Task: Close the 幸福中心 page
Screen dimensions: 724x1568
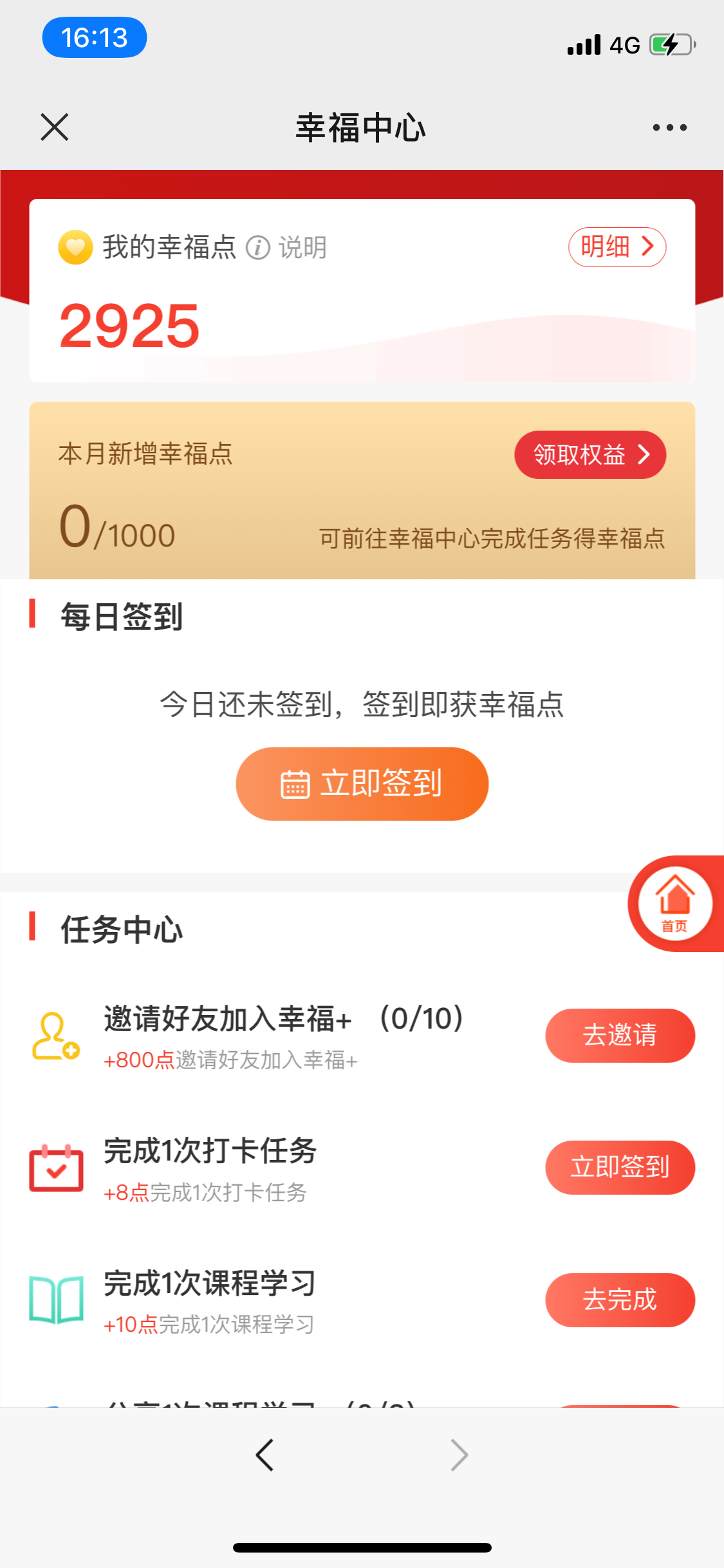Action: pos(55,127)
